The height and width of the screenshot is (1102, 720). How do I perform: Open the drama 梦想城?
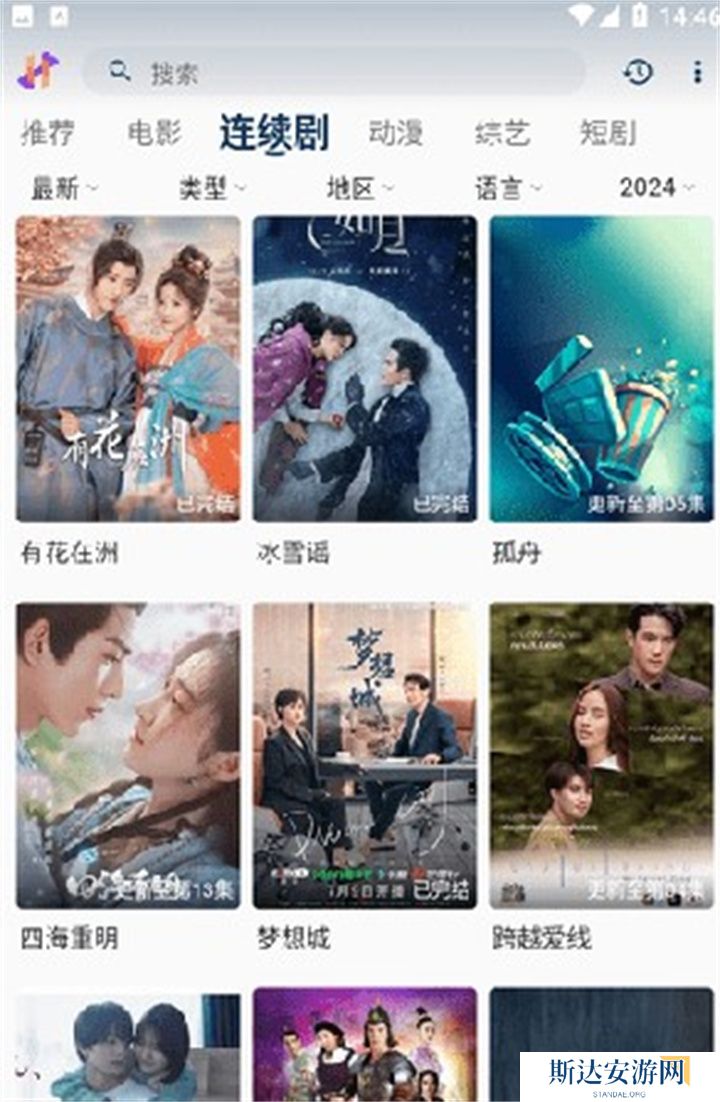tap(365, 756)
